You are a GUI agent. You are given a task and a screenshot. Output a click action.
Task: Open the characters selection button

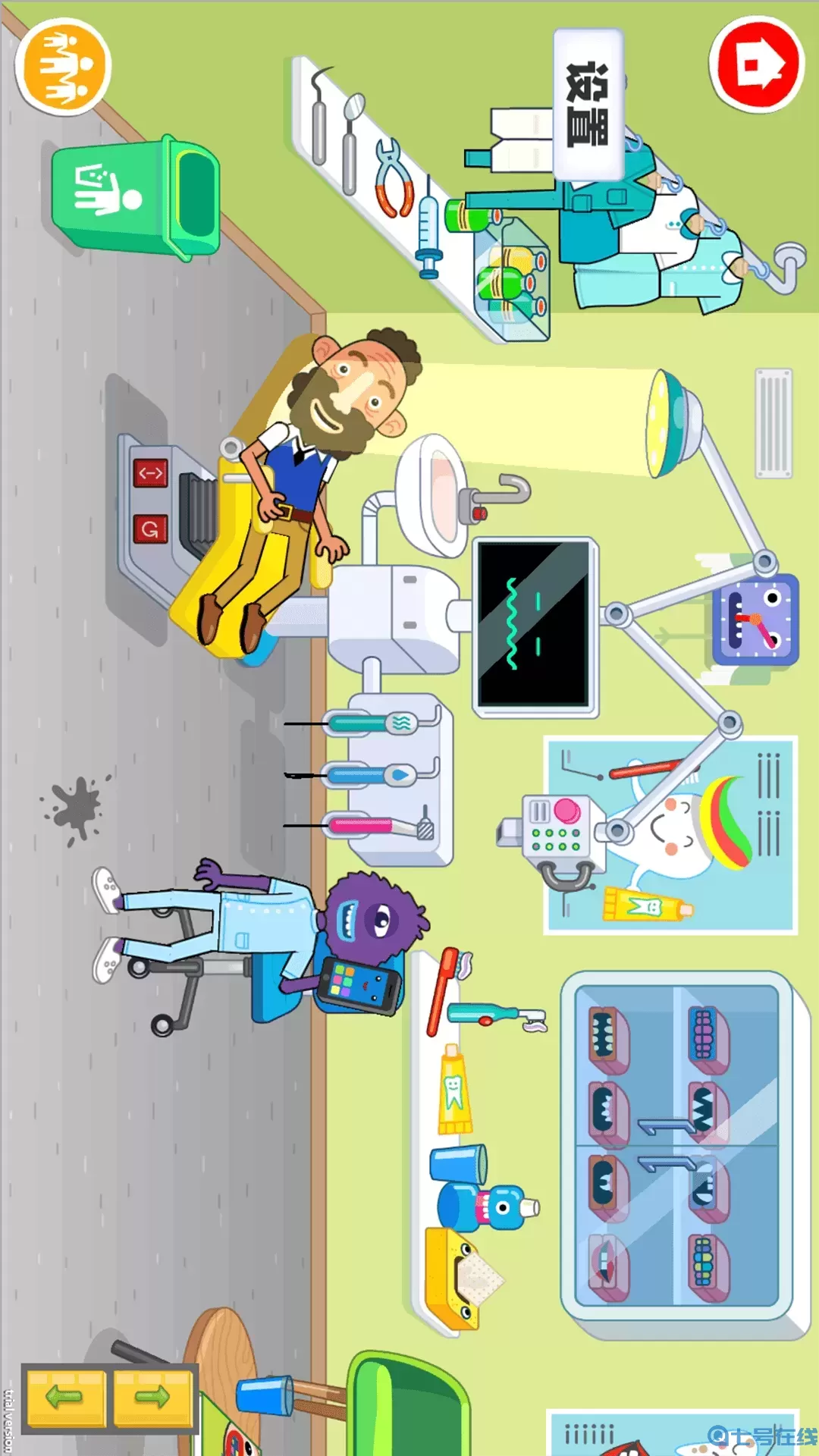pos(64,67)
